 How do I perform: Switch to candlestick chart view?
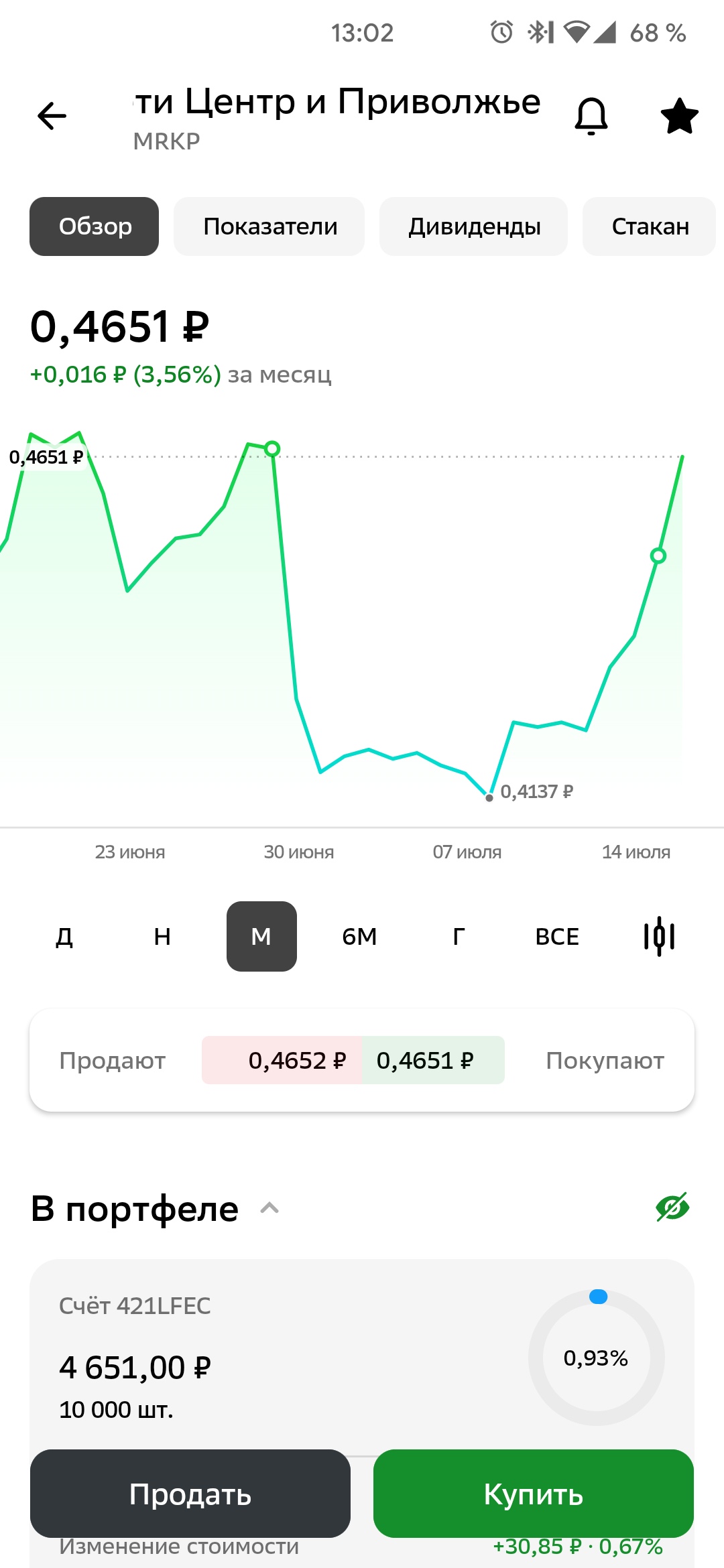click(x=659, y=936)
